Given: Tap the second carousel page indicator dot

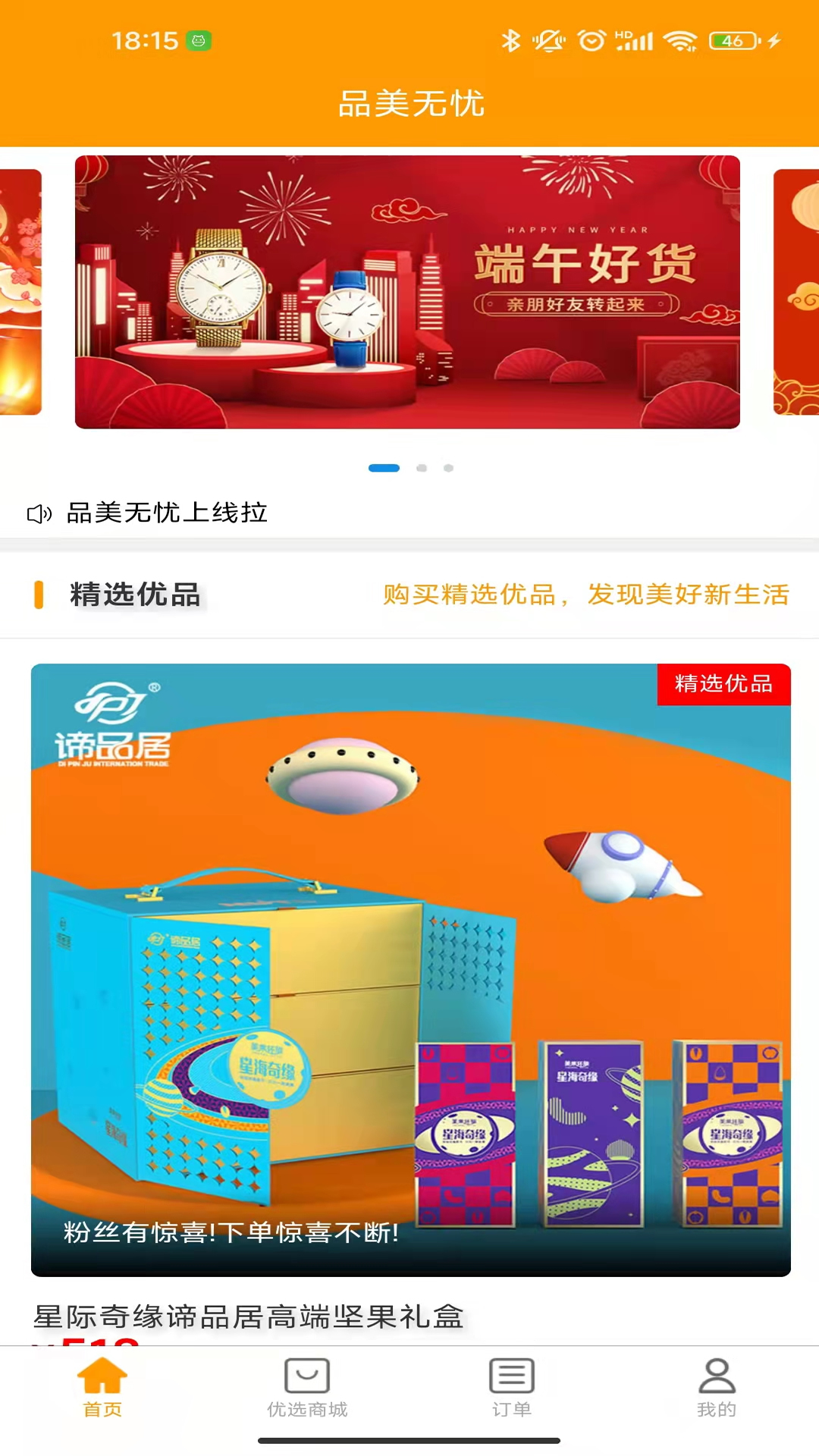Looking at the screenshot, I should tap(422, 468).
